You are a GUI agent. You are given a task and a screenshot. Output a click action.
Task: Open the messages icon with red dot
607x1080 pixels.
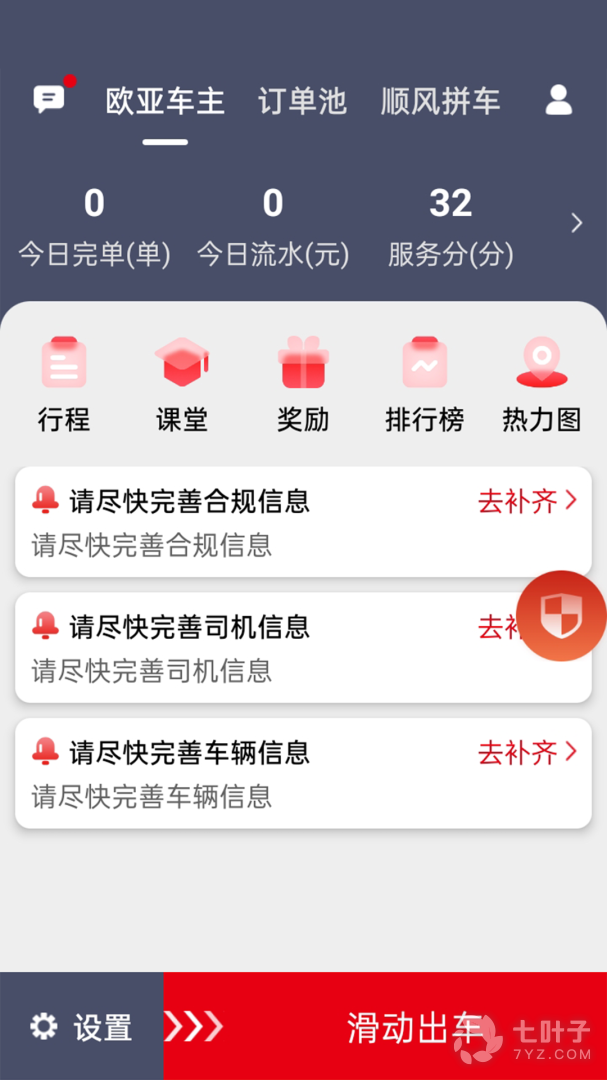pos(49,98)
